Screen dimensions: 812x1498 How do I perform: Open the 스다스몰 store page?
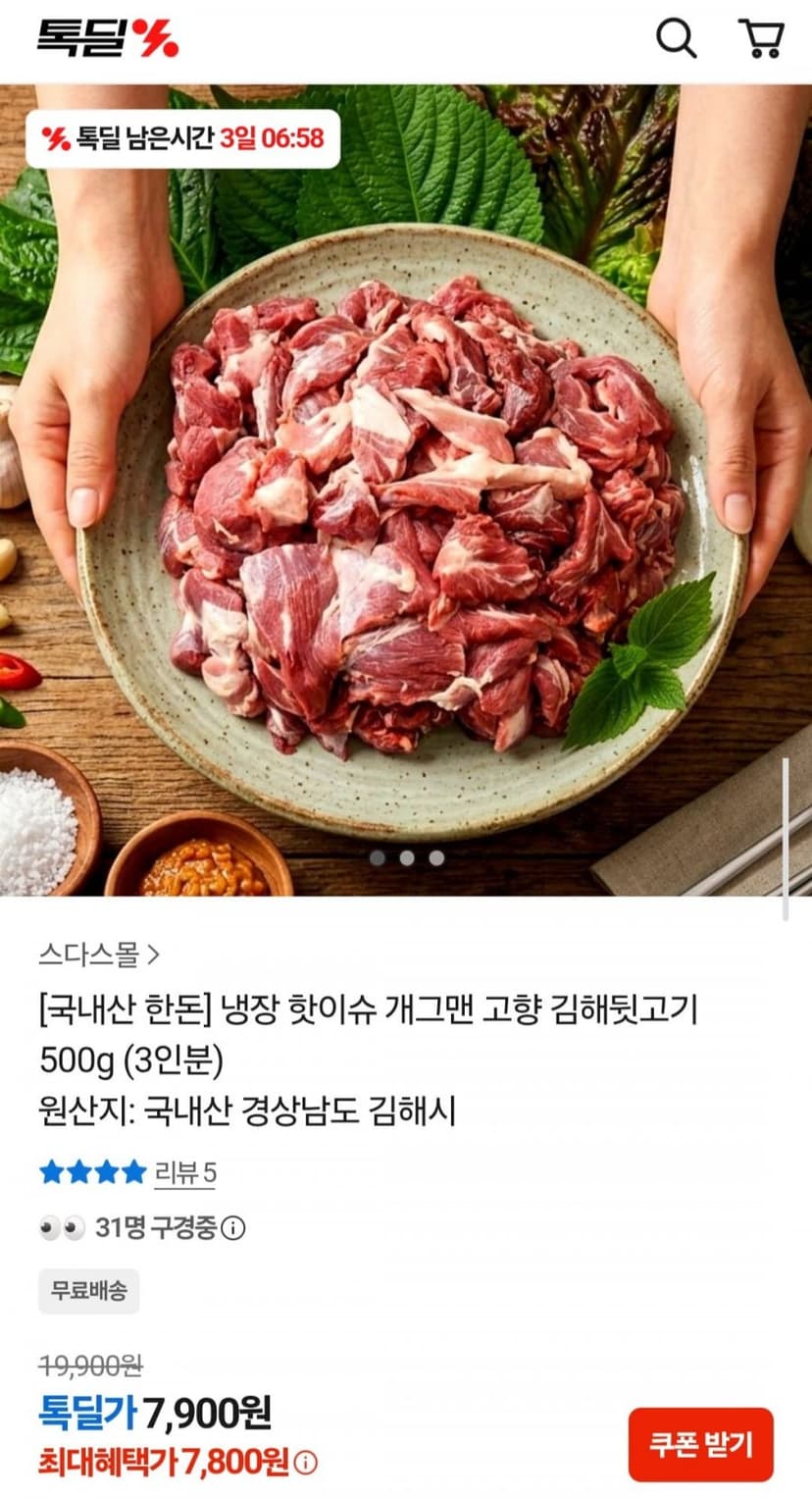click(100, 953)
